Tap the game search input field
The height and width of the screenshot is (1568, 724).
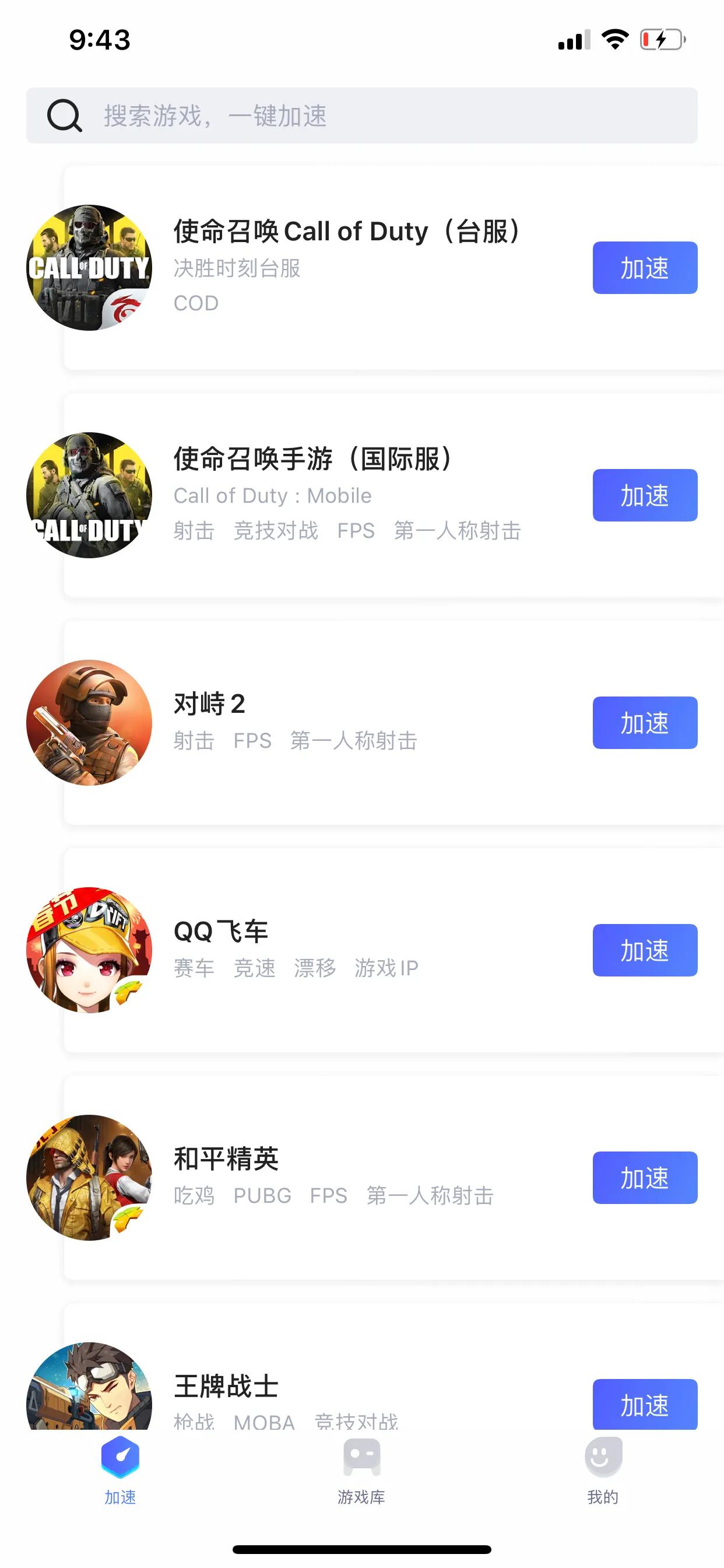(304, 116)
